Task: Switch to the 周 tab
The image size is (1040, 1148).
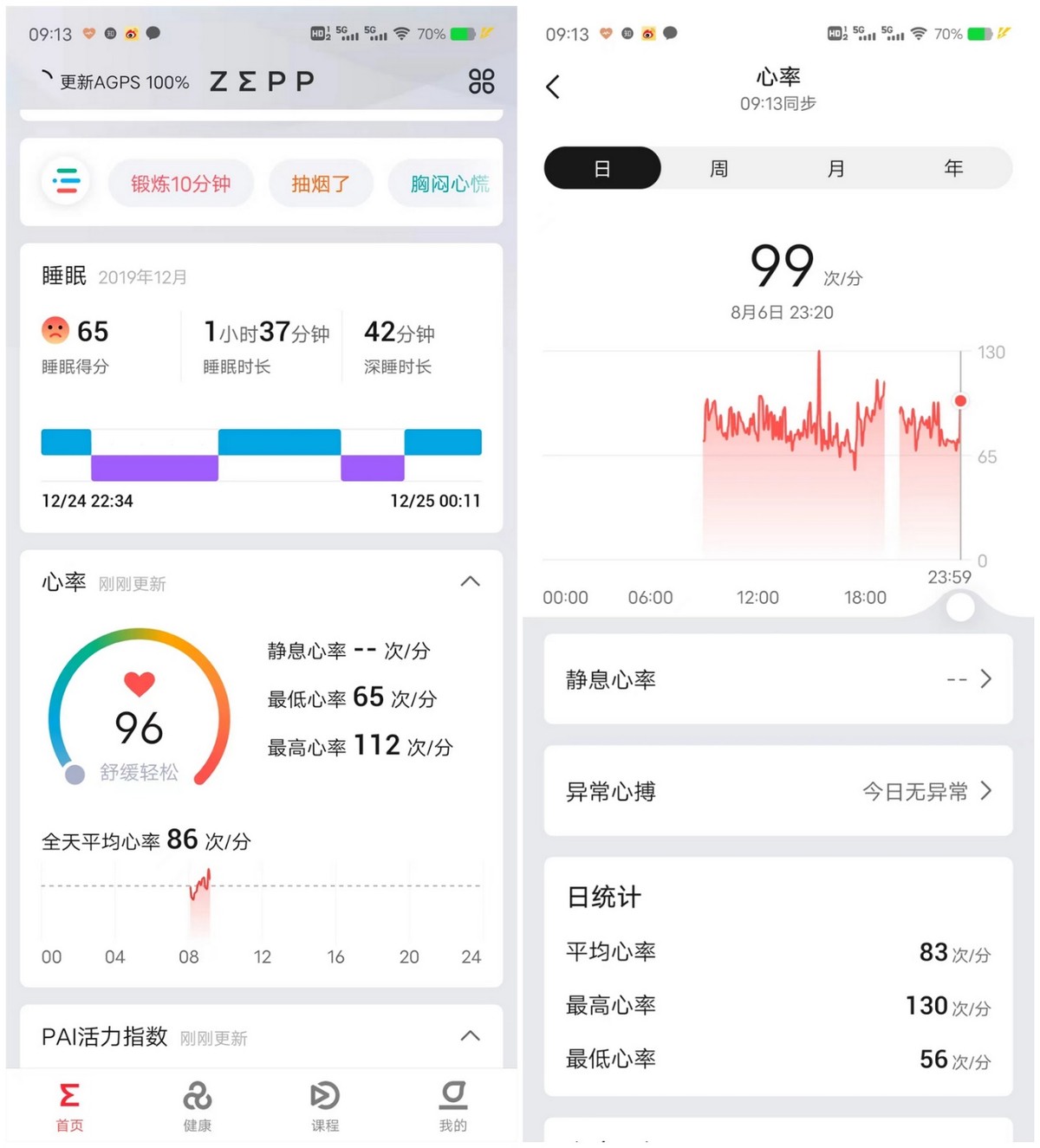Action: pyautogui.click(x=718, y=168)
